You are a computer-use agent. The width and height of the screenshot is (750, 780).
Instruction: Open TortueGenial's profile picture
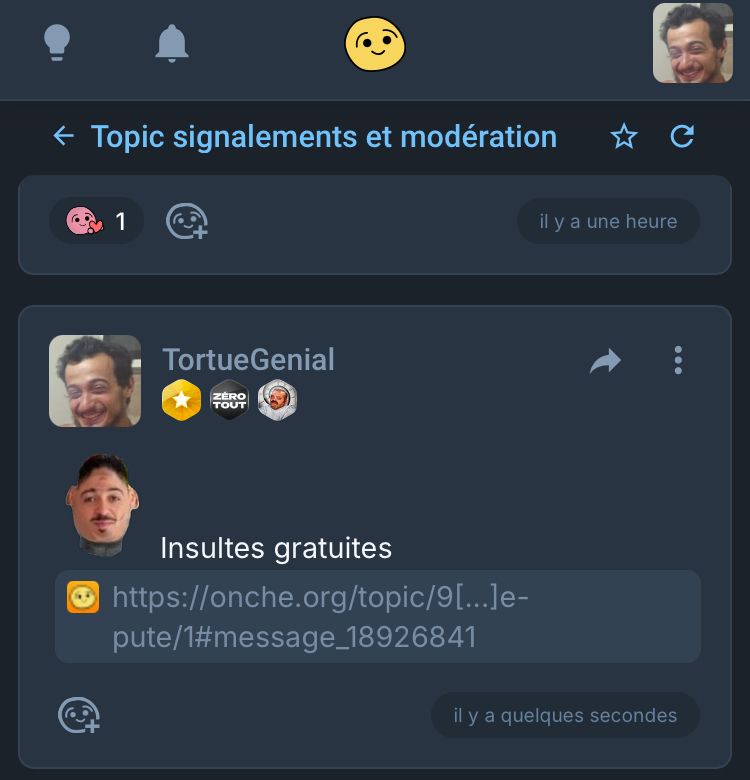[x=95, y=381]
